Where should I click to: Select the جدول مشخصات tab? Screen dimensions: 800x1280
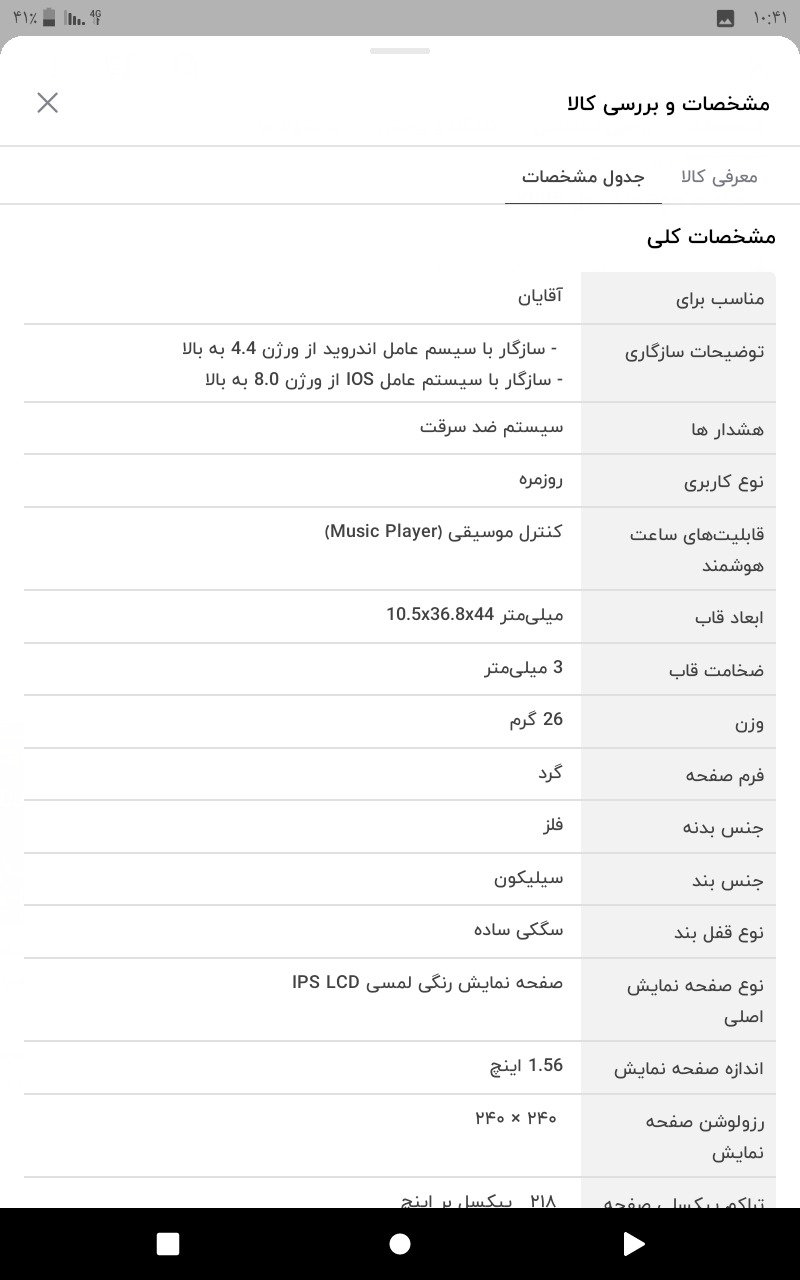tap(583, 177)
